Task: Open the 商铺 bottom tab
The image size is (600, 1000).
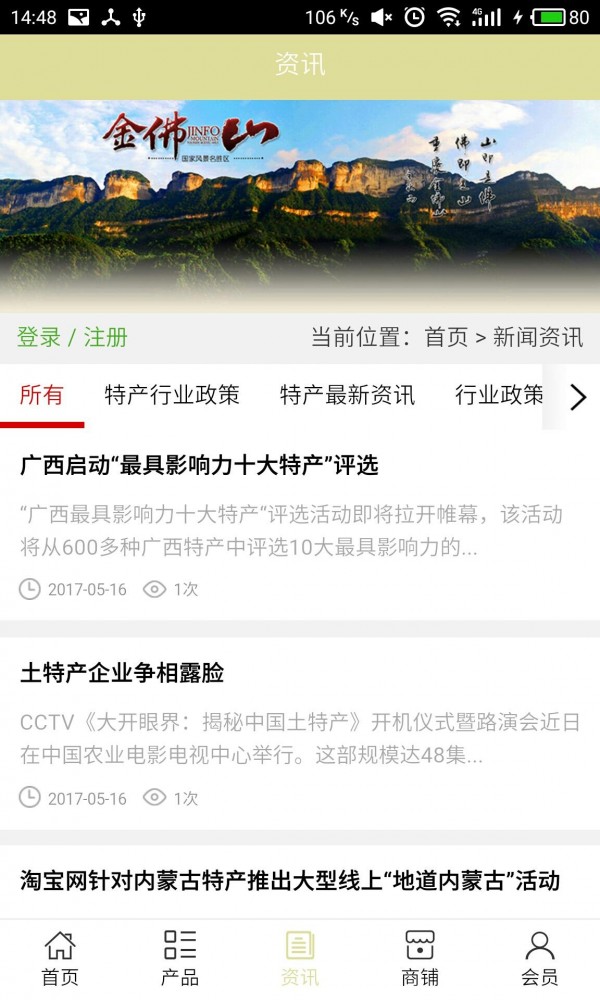Action: pyautogui.click(x=420, y=959)
